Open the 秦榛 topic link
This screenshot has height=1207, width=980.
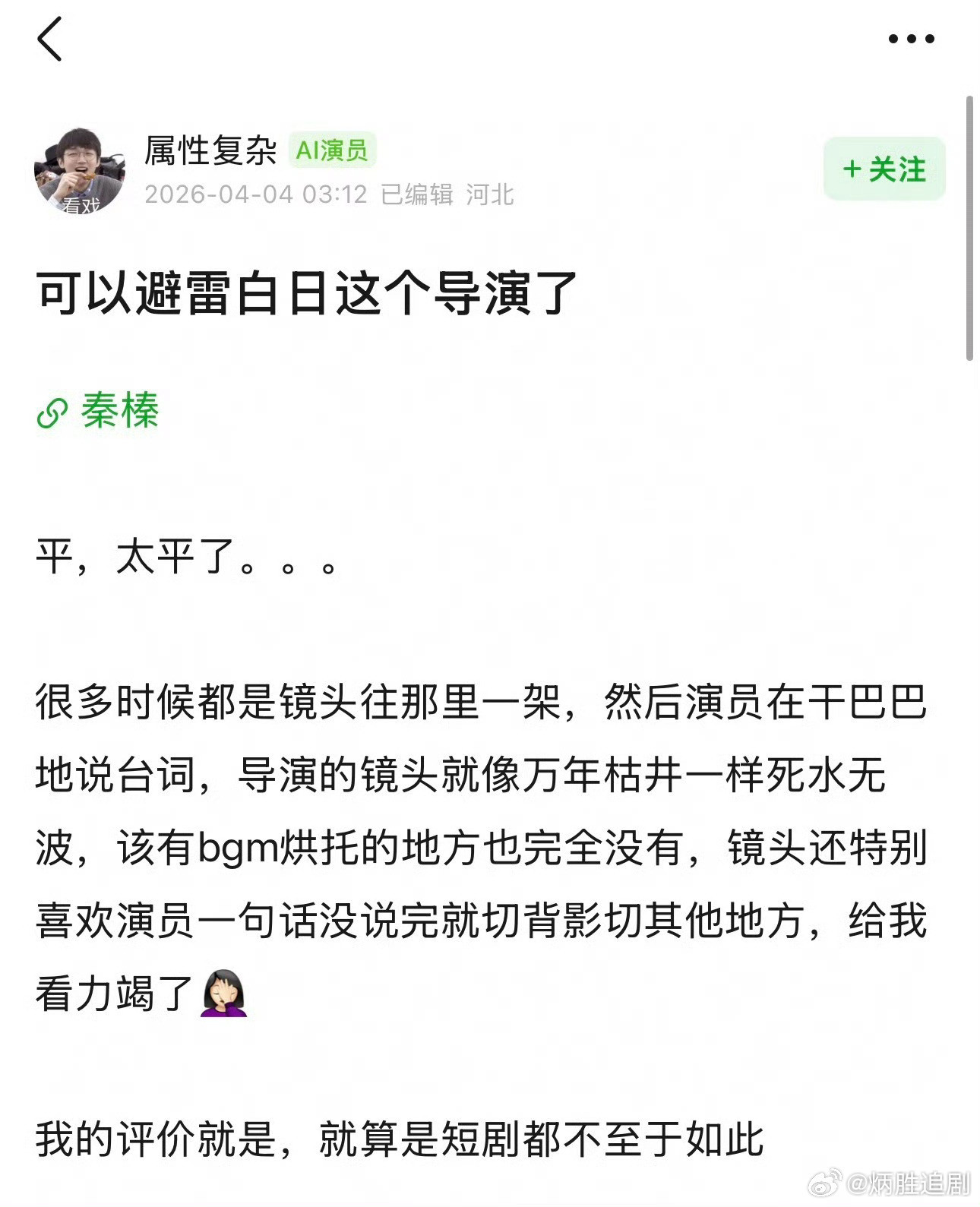click(120, 412)
